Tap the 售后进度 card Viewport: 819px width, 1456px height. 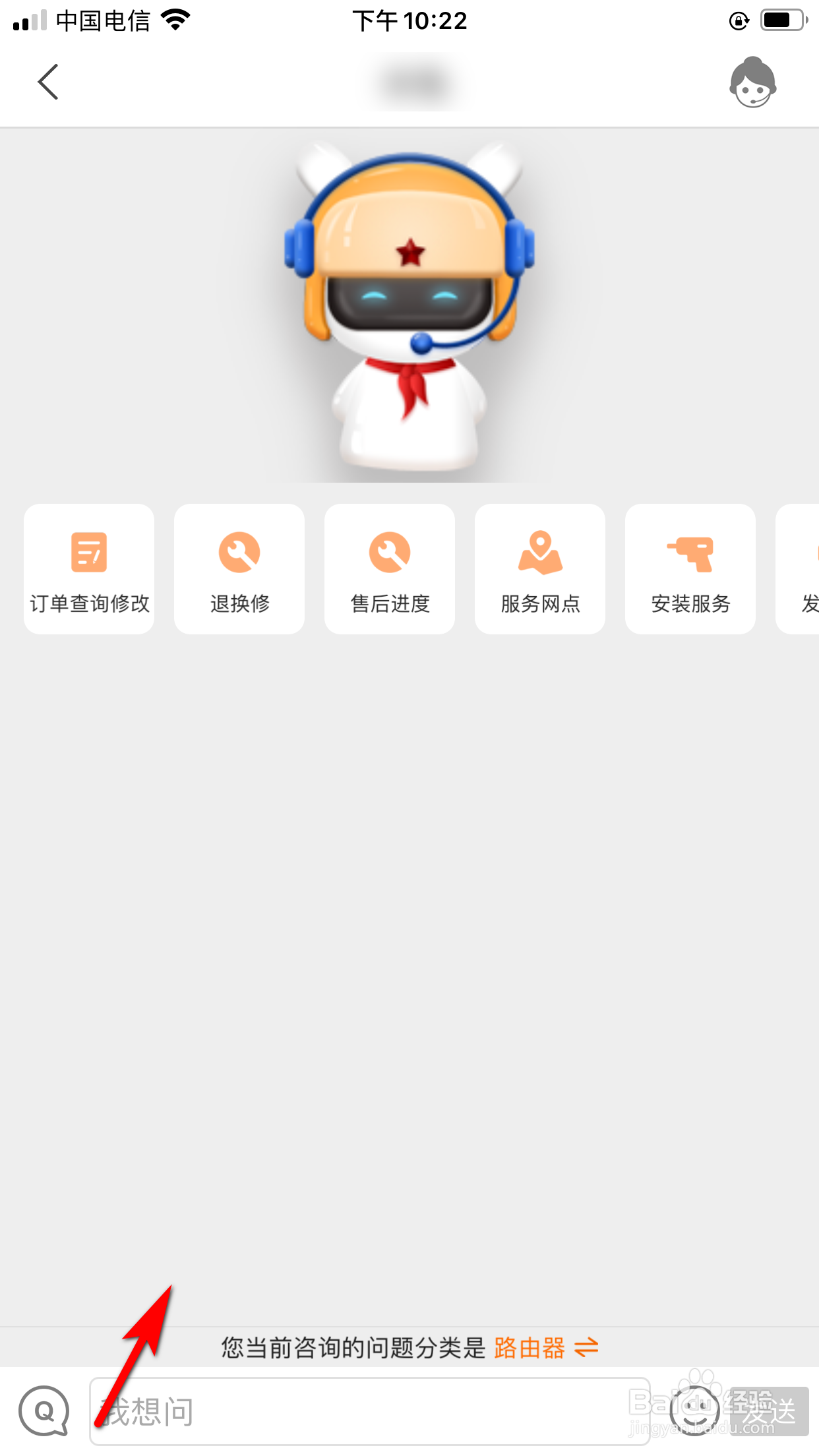click(x=389, y=568)
